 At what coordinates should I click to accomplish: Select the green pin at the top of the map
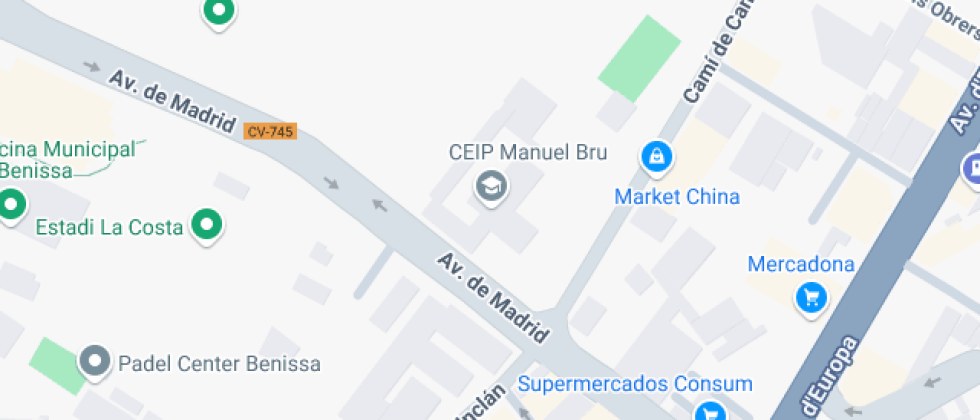coord(218,12)
